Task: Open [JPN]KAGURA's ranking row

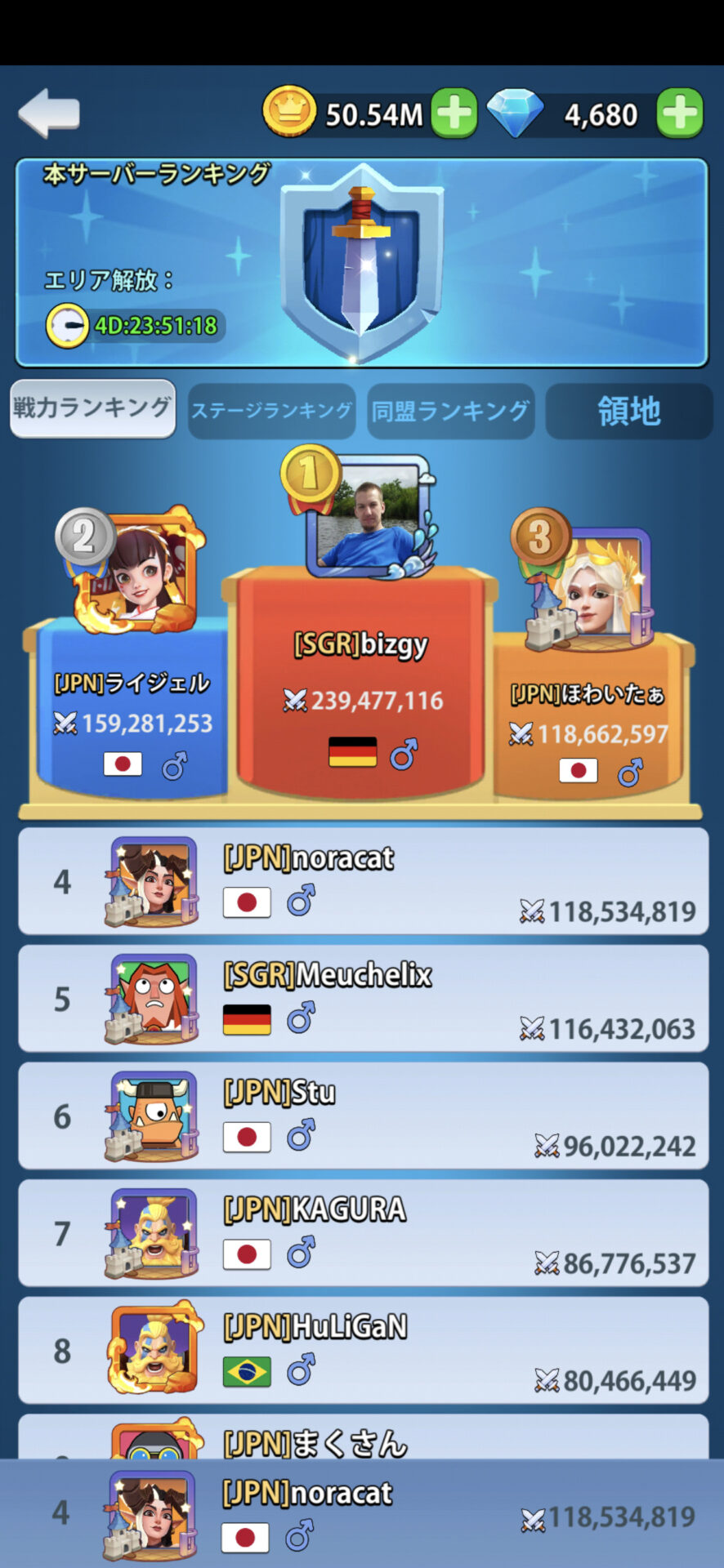Action: click(363, 1233)
